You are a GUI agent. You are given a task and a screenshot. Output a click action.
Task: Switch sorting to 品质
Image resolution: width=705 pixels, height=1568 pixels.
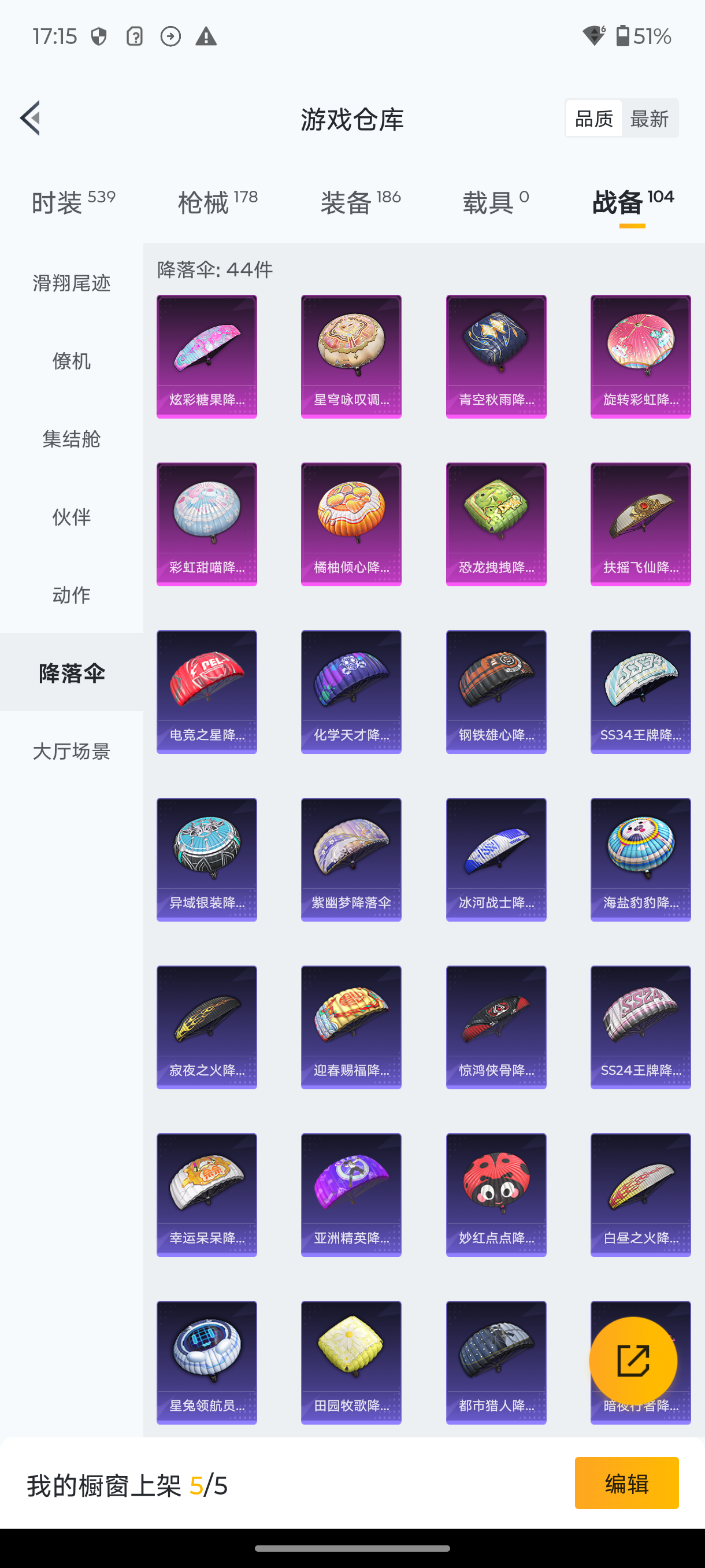pos(593,118)
